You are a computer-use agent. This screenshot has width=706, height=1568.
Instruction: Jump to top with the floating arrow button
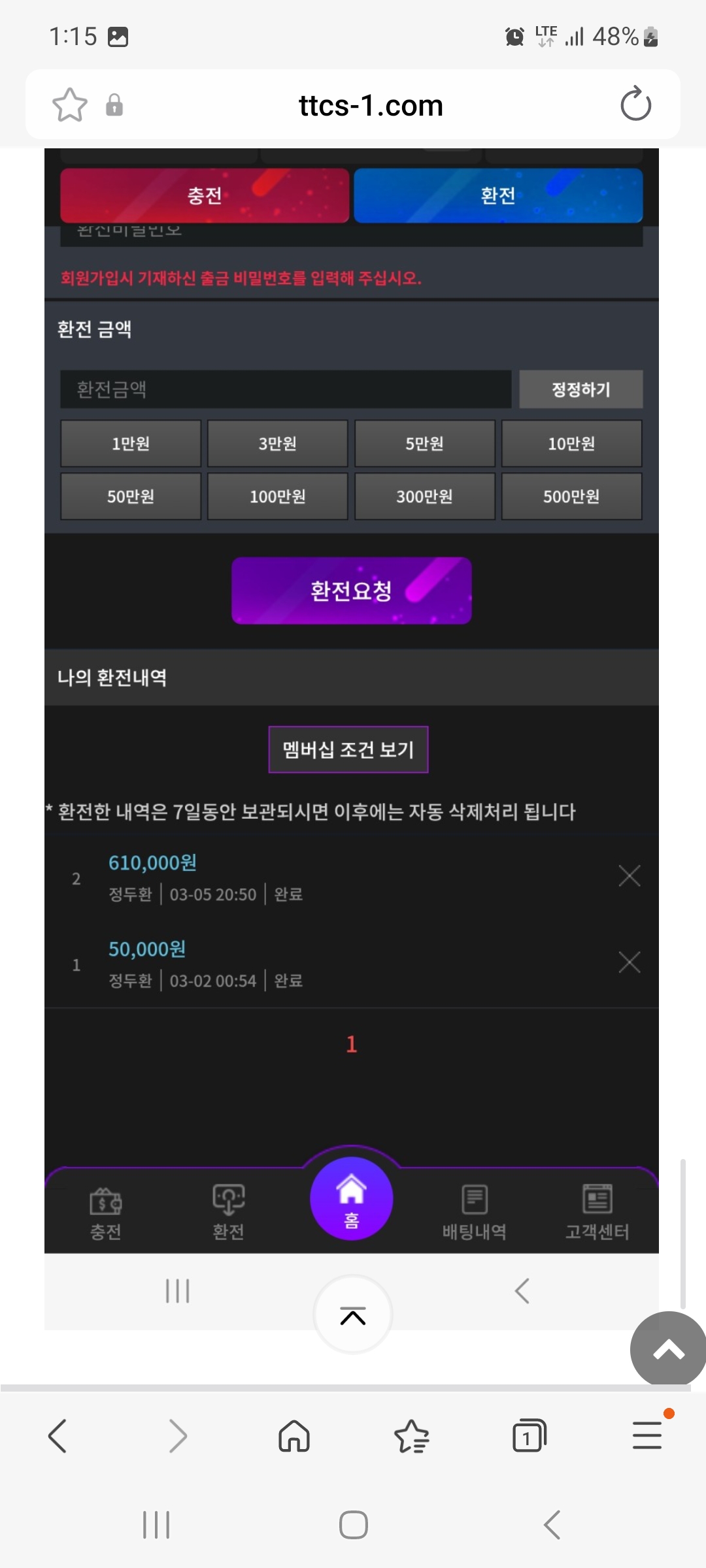(668, 1350)
